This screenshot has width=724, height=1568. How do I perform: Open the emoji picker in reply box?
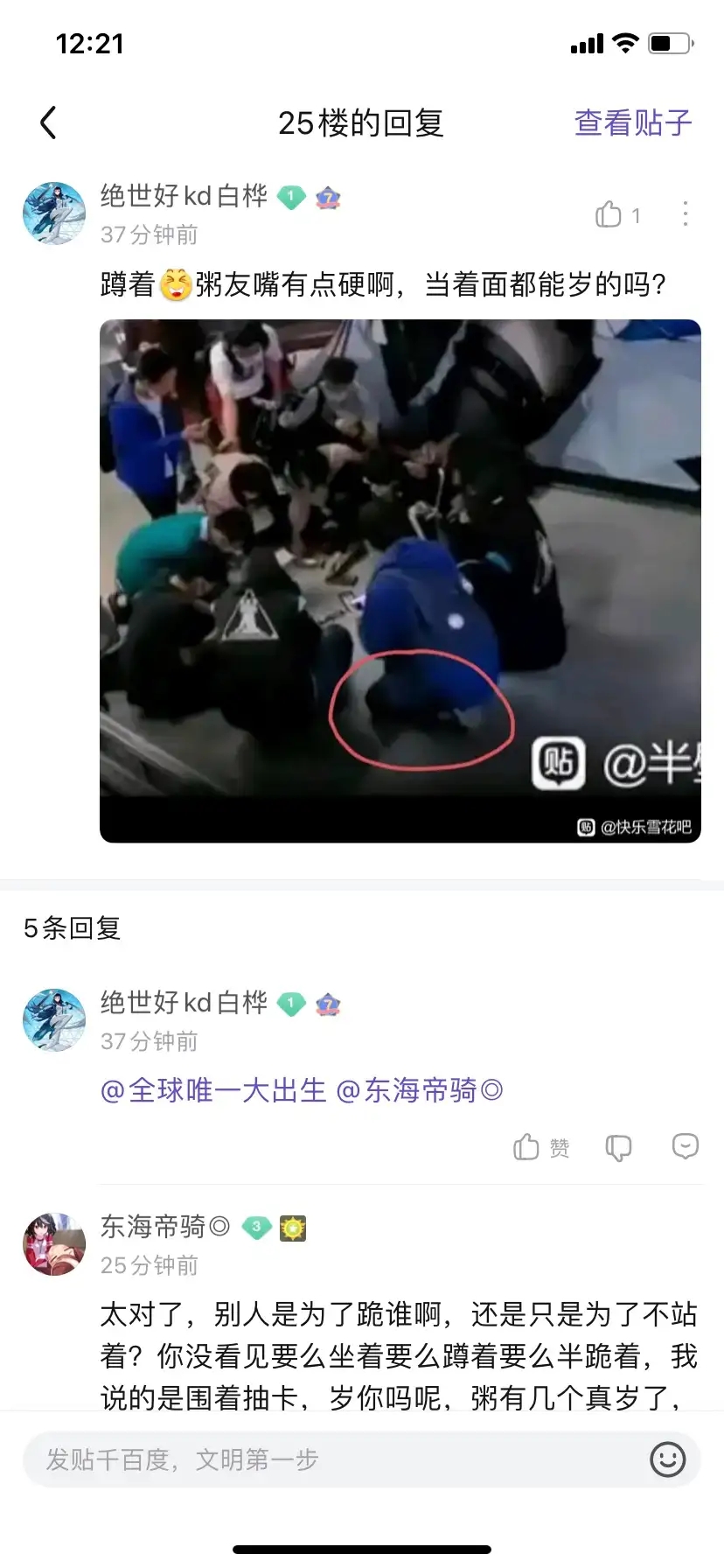click(667, 1459)
